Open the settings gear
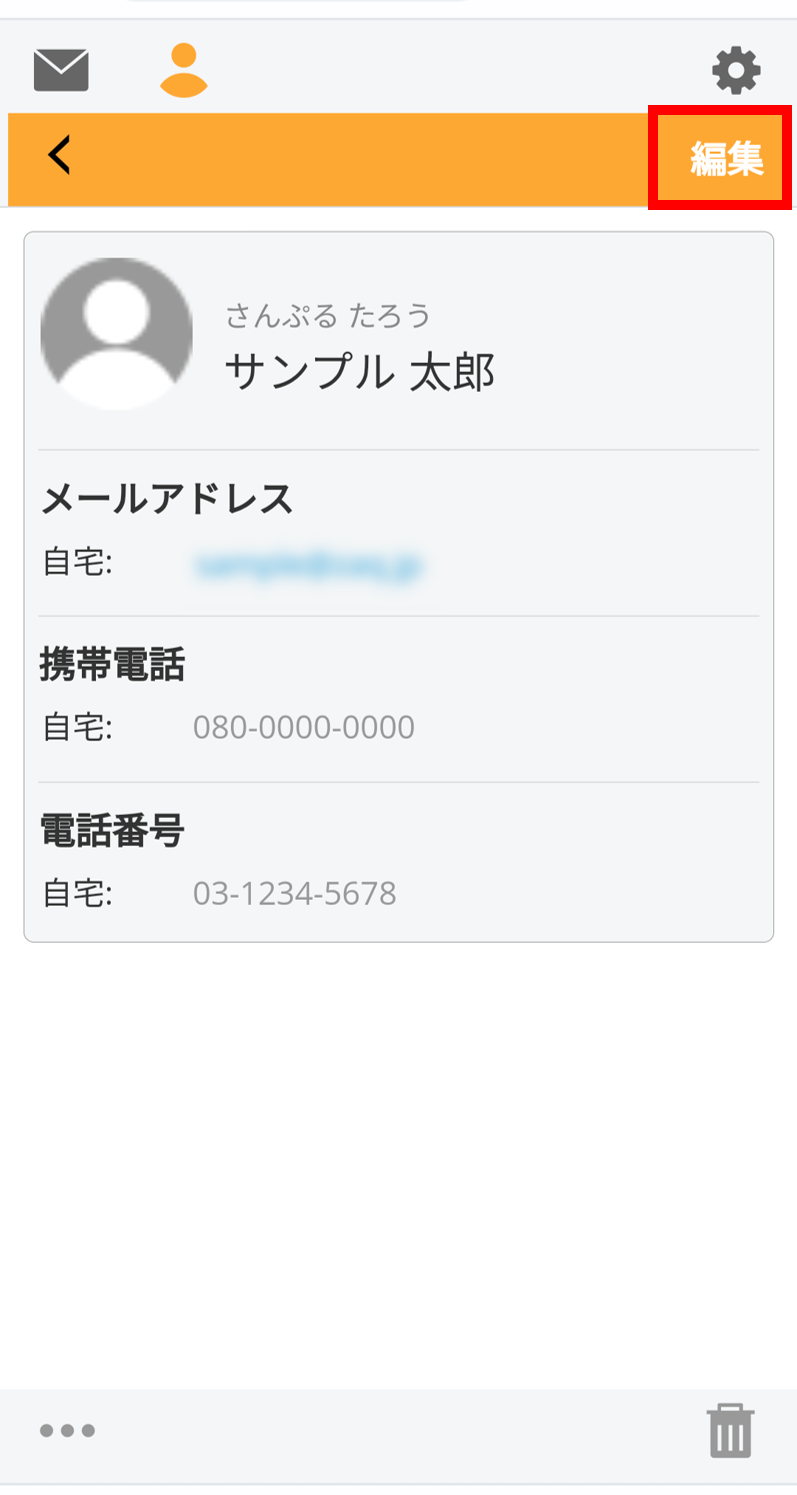 click(x=736, y=70)
